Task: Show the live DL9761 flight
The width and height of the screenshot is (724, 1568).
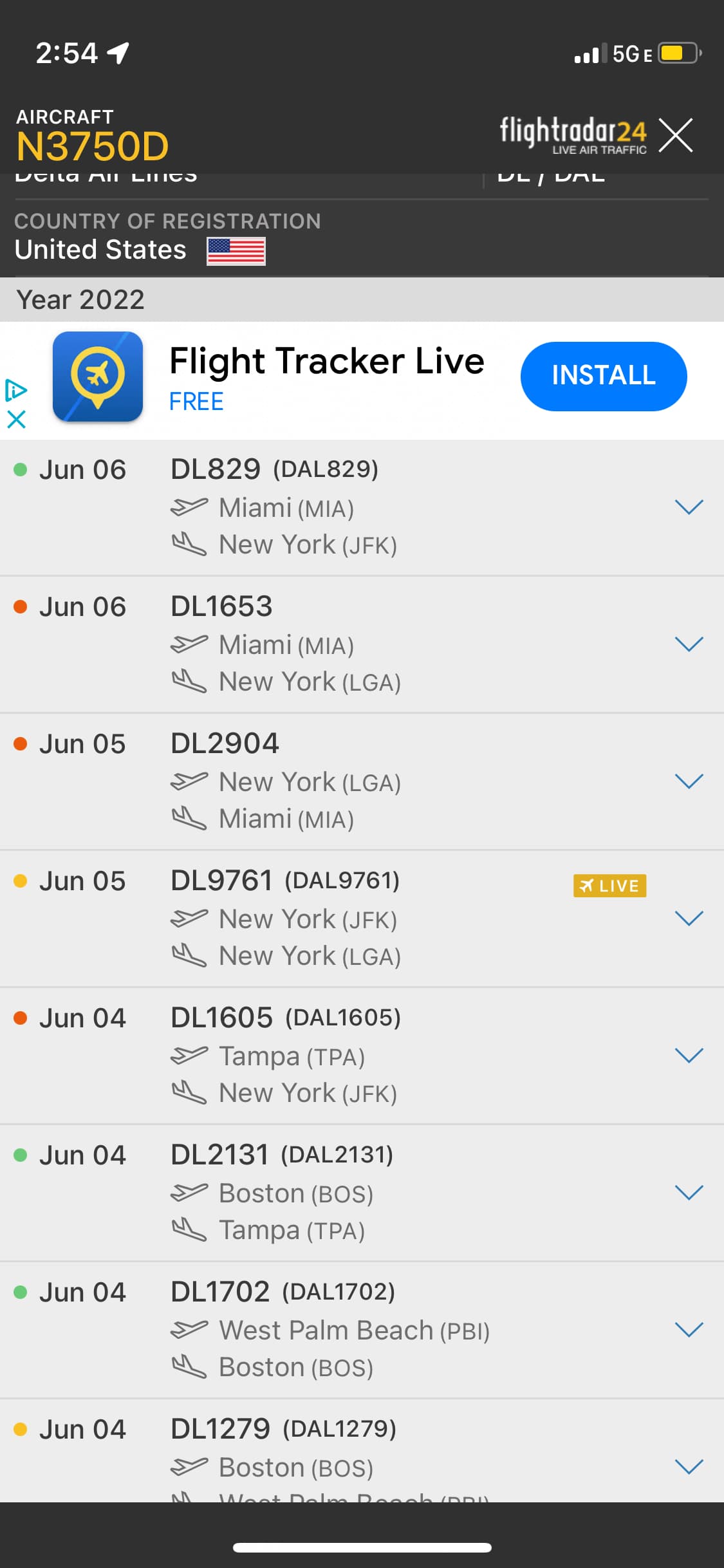Action: coord(609,886)
